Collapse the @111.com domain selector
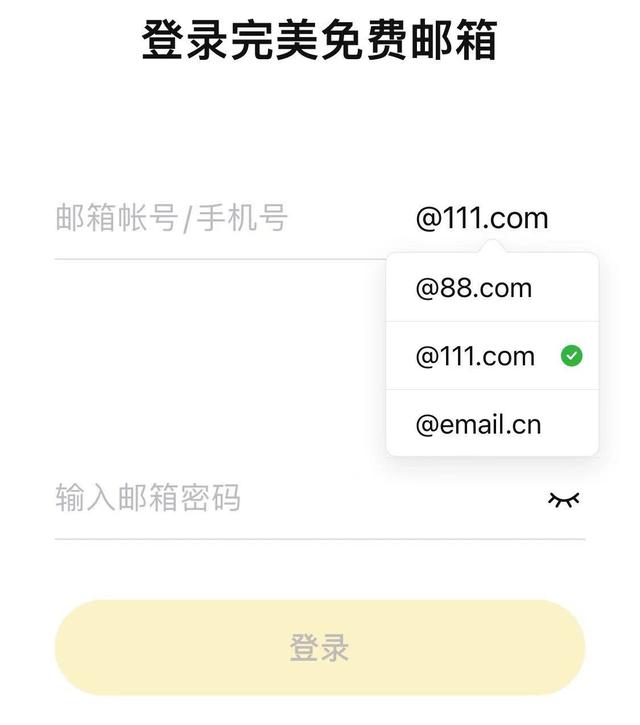The image size is (640, 725). coord(482,218)
